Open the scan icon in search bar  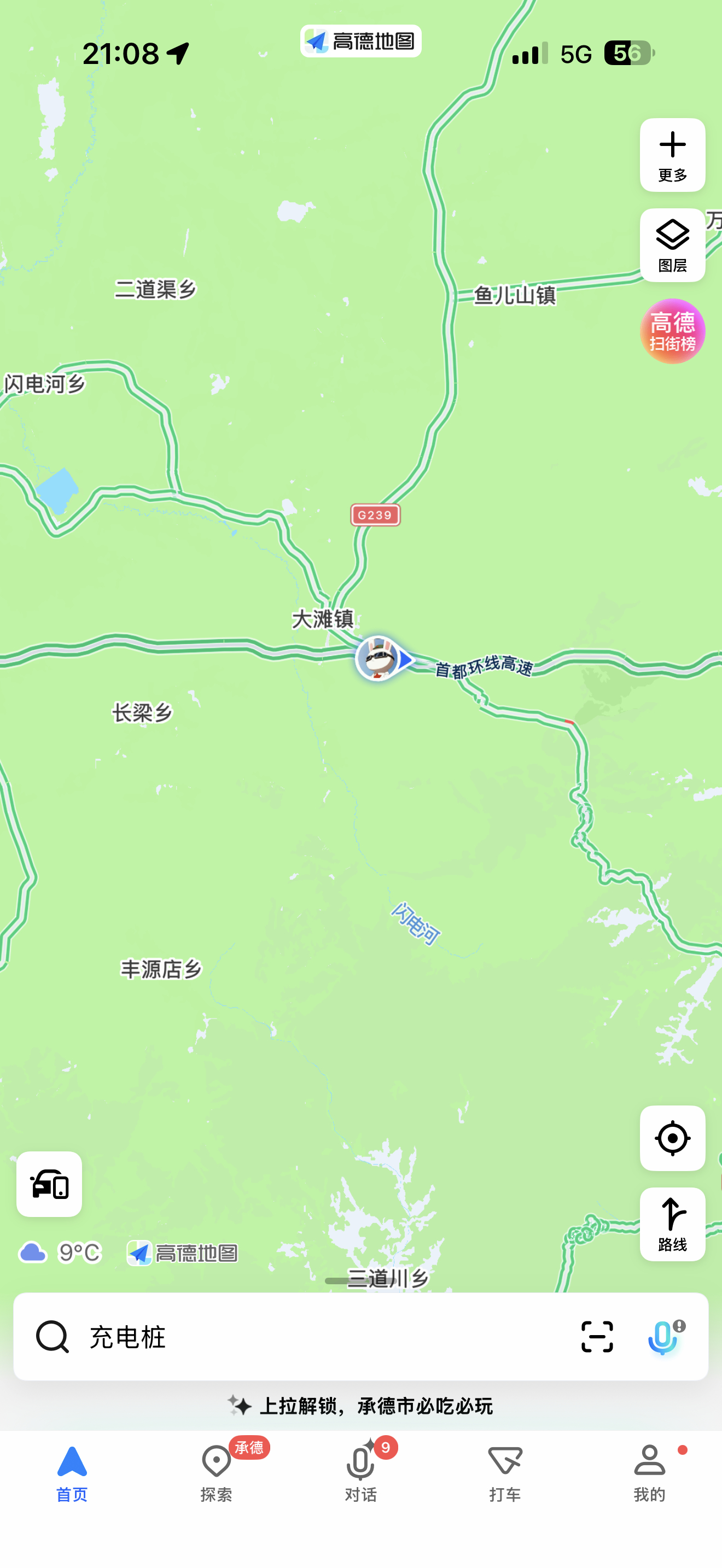tap(597, 1337)
